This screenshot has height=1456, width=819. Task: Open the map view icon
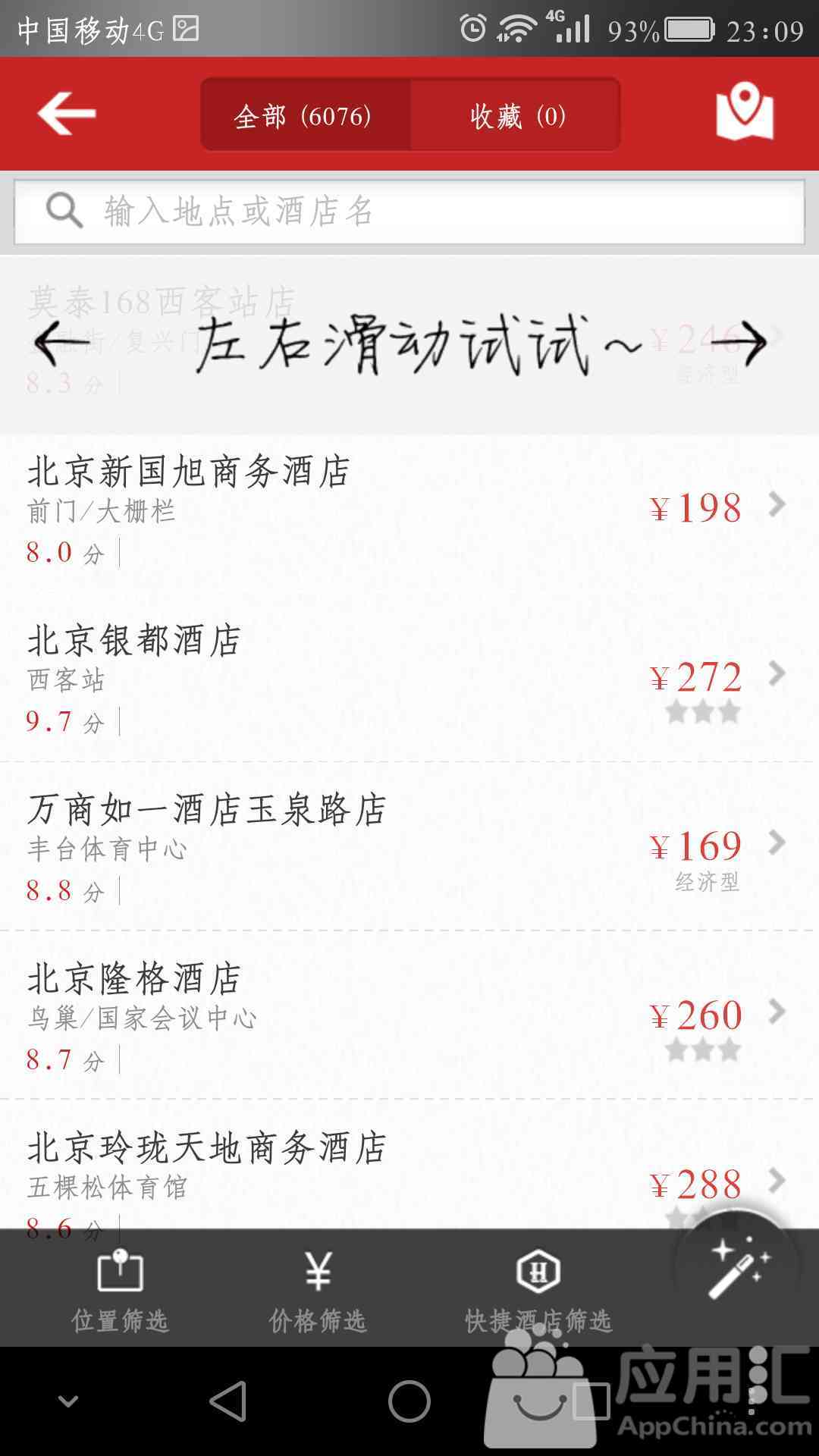pyautogui.click(x=745, y=112)
